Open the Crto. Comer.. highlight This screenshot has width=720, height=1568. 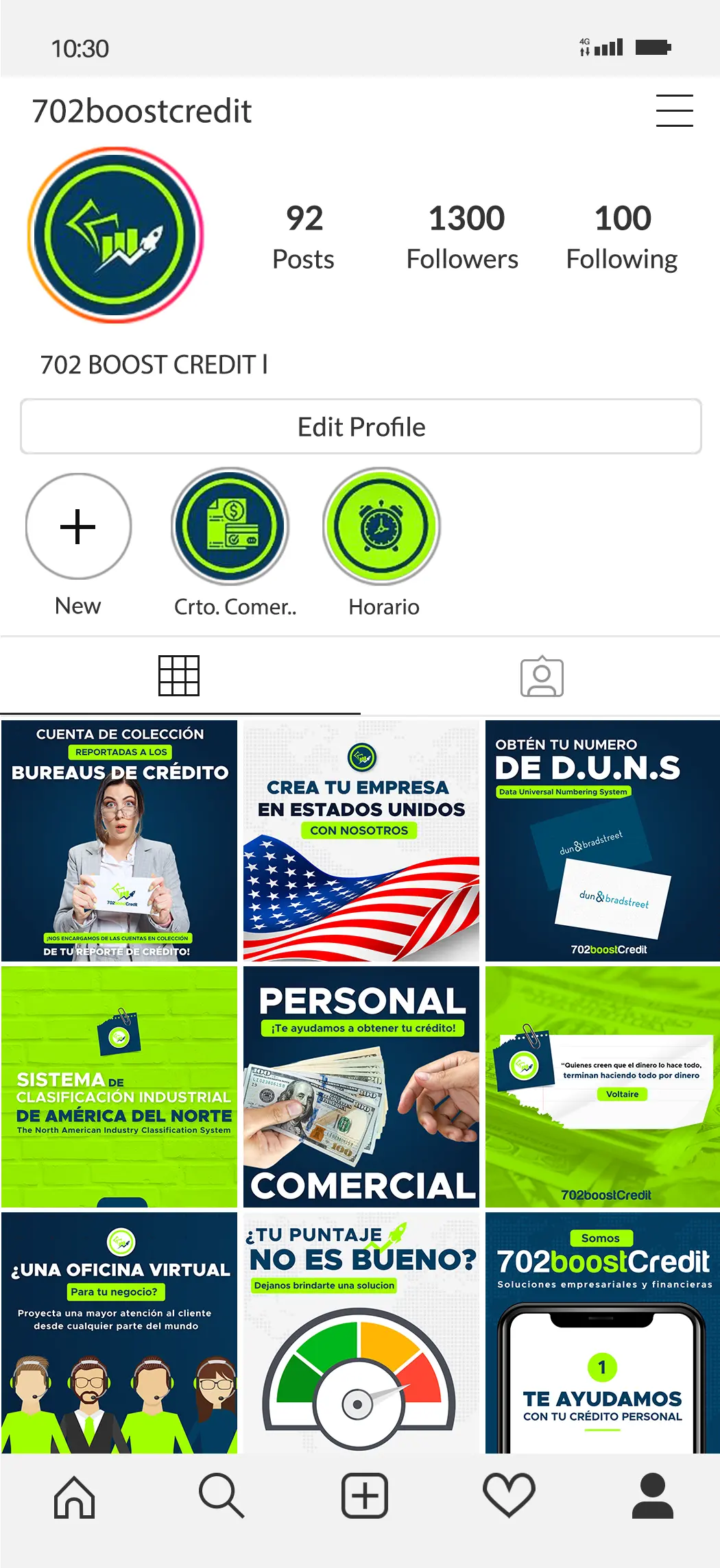(x=230, y=526)
